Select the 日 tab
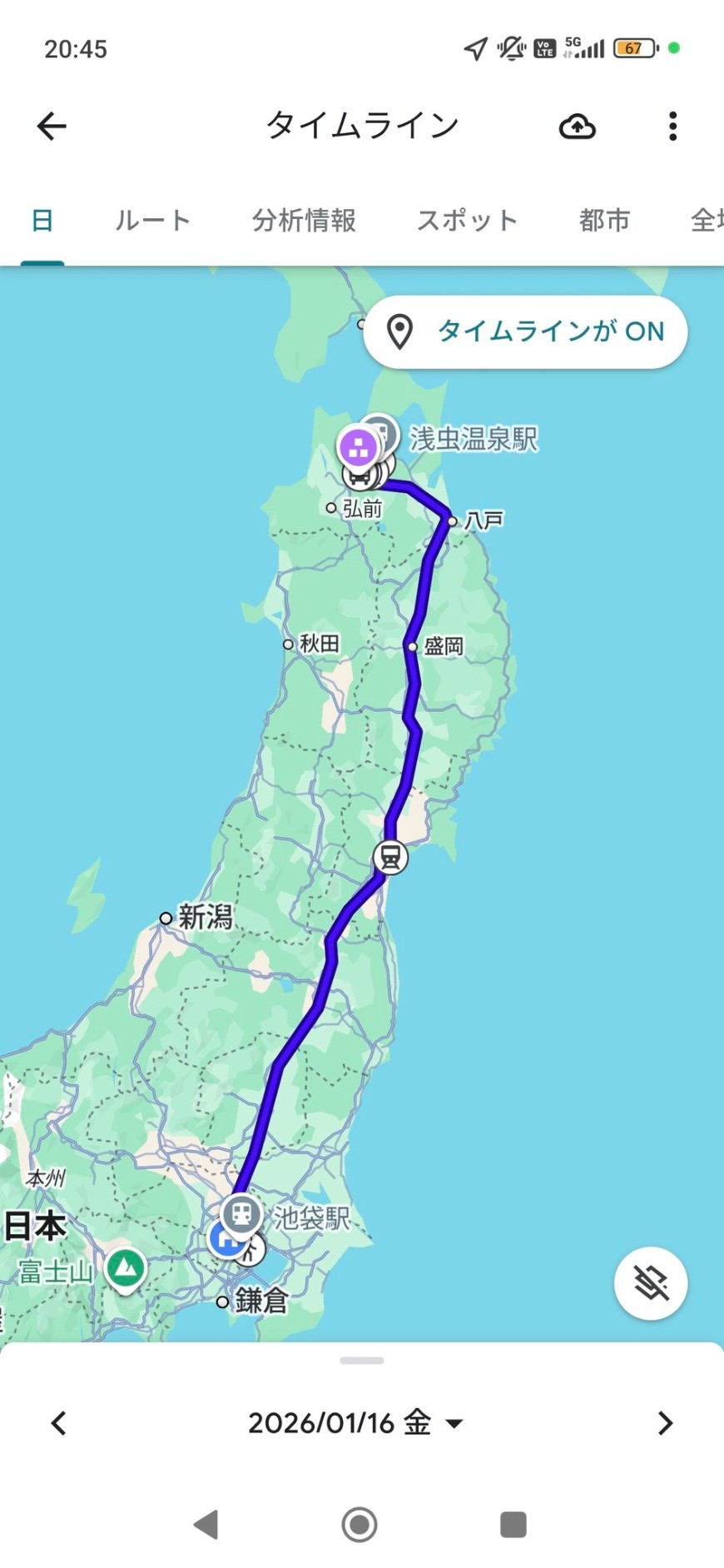This screenshot has width=724, height=1568. [x=42, y=221]
